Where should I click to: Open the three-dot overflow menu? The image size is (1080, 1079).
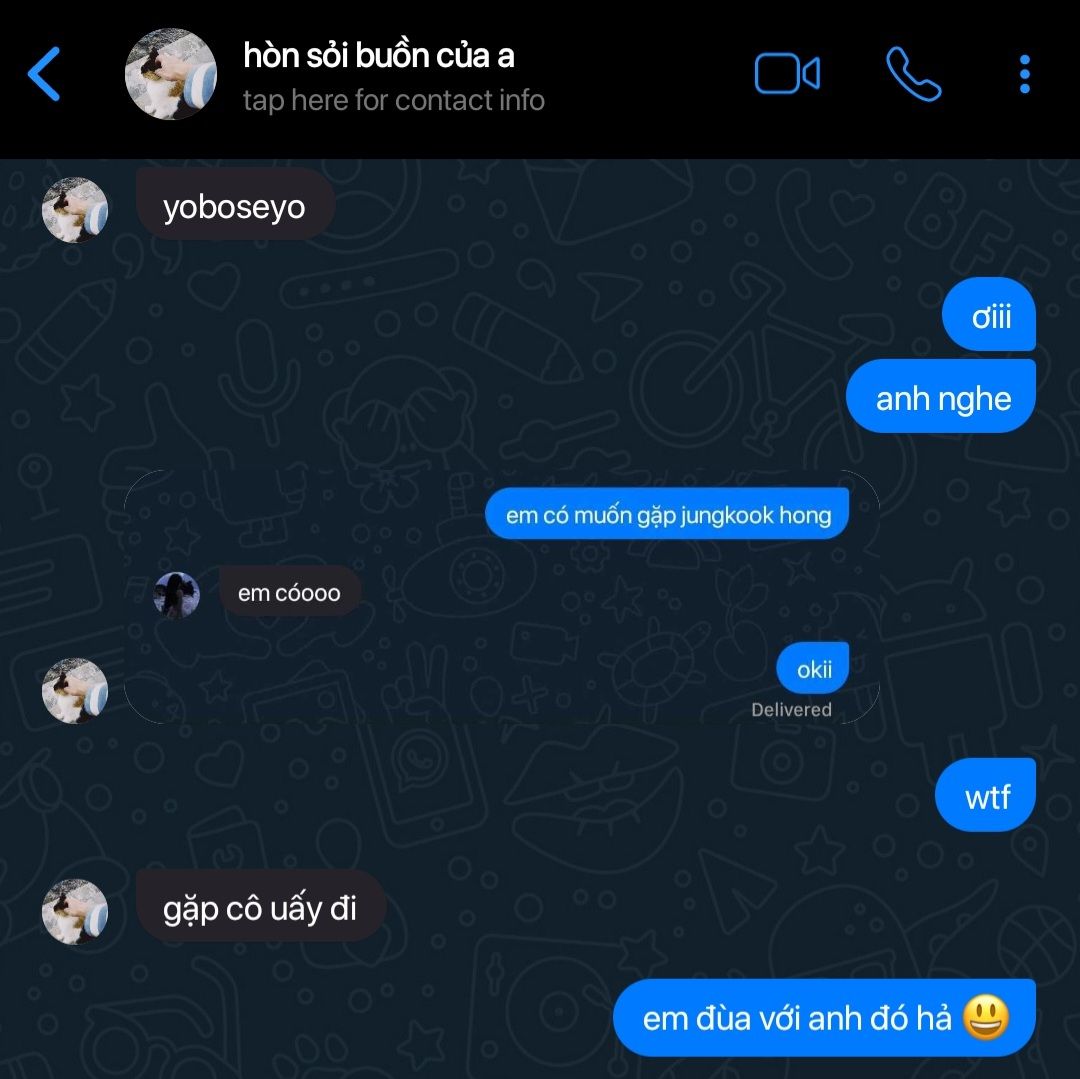[x=1024, y=74]
